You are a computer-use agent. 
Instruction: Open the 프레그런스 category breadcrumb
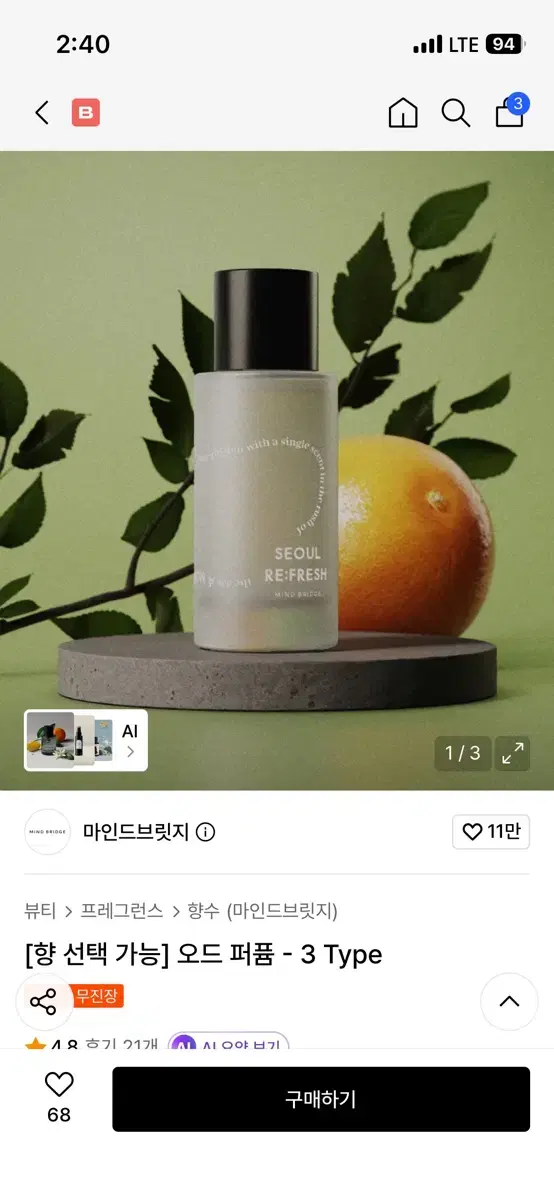[121, 911]
